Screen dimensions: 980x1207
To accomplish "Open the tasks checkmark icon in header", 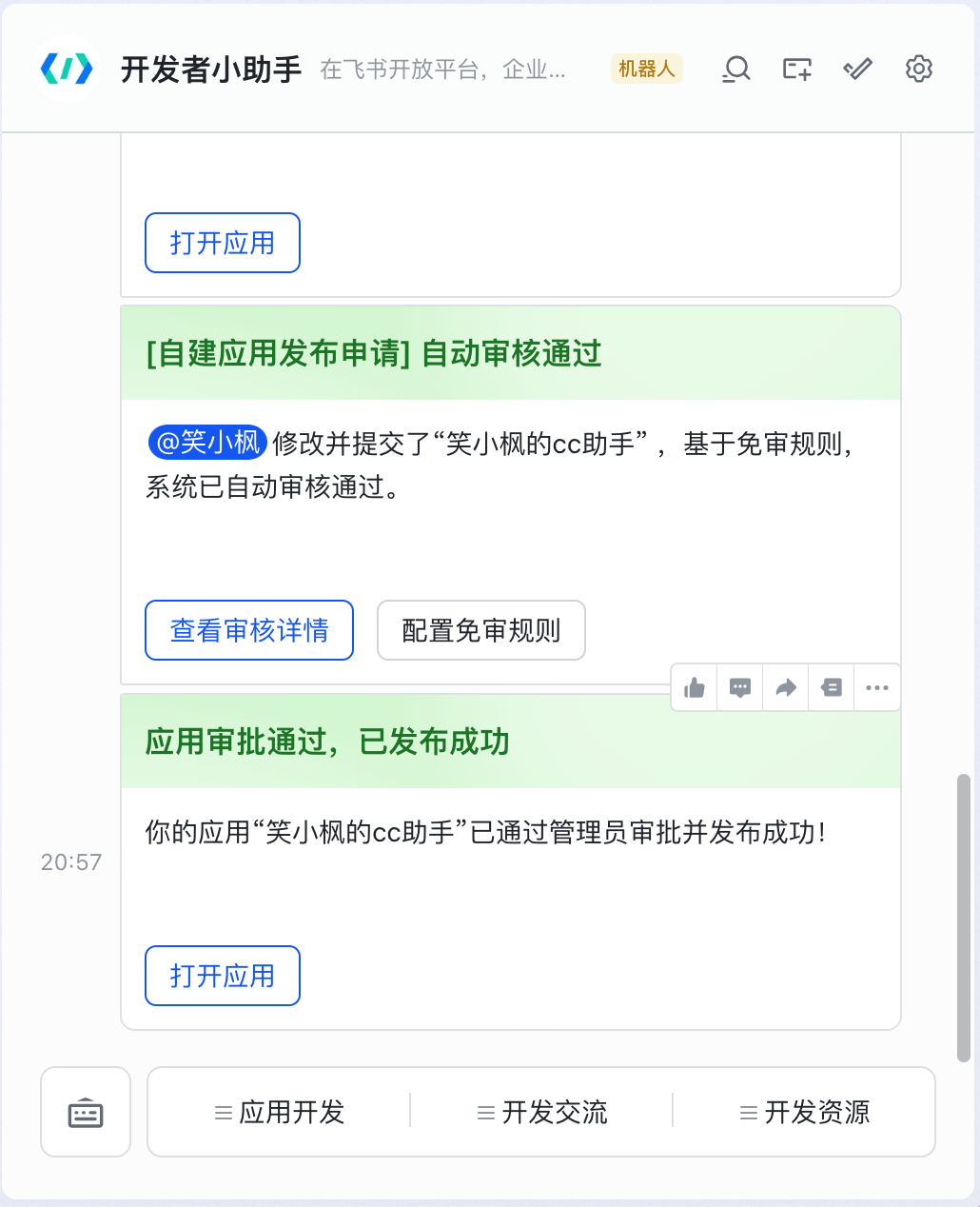I will (x=857, y=69).
